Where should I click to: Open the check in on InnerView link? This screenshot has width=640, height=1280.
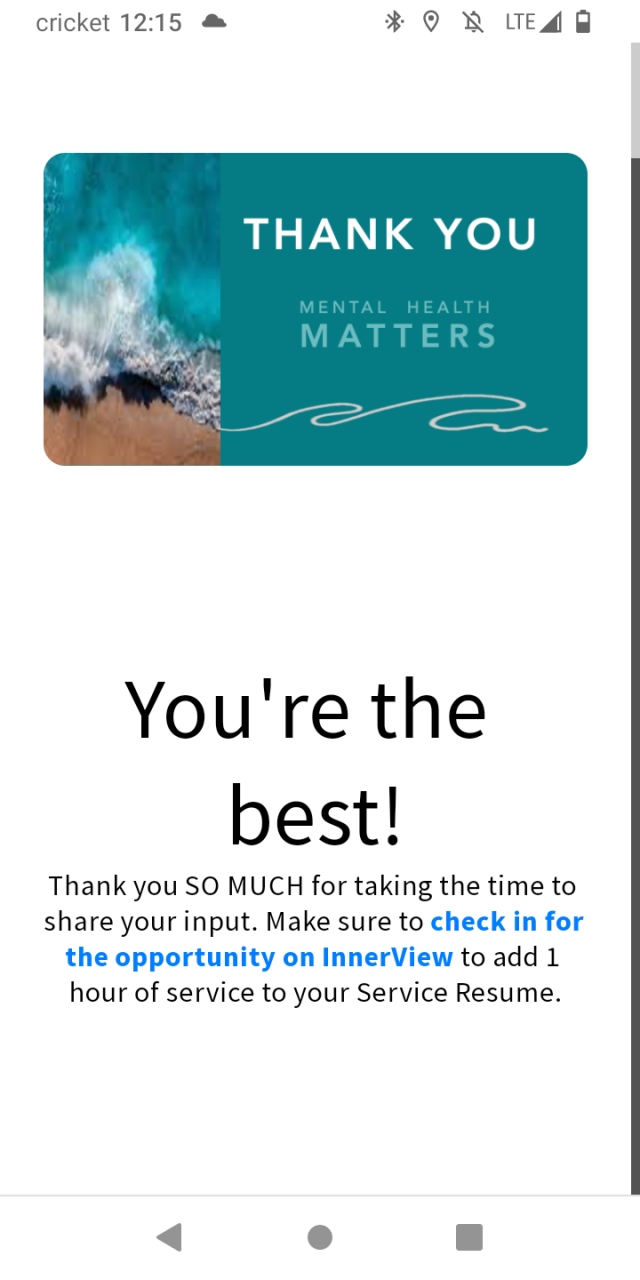point(259,956)
